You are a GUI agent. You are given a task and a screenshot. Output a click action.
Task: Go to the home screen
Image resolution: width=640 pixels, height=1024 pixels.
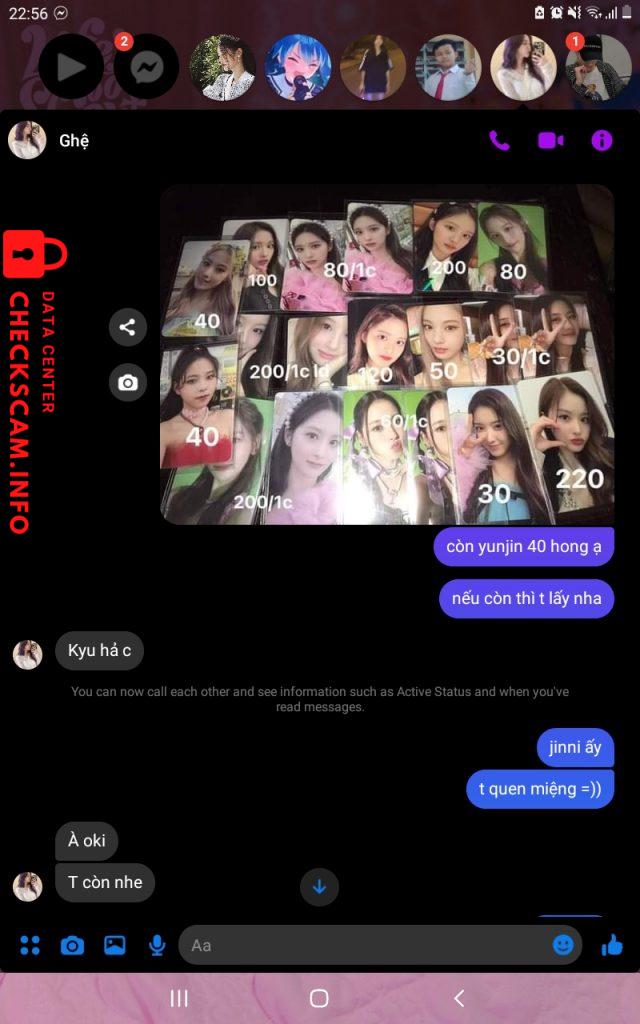[x=319, y=998]
